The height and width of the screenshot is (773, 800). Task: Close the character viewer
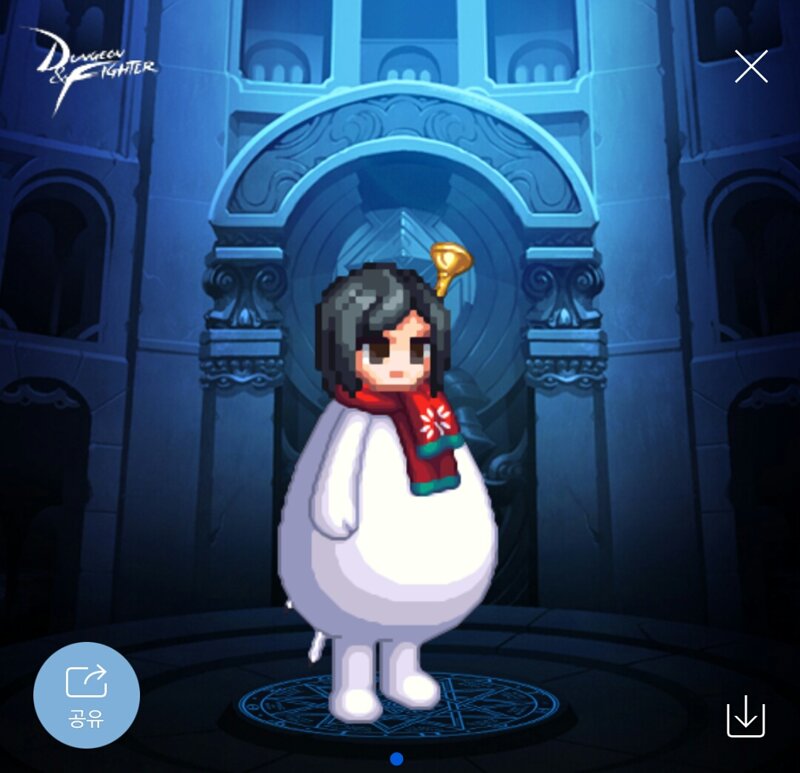pos(751,66)
